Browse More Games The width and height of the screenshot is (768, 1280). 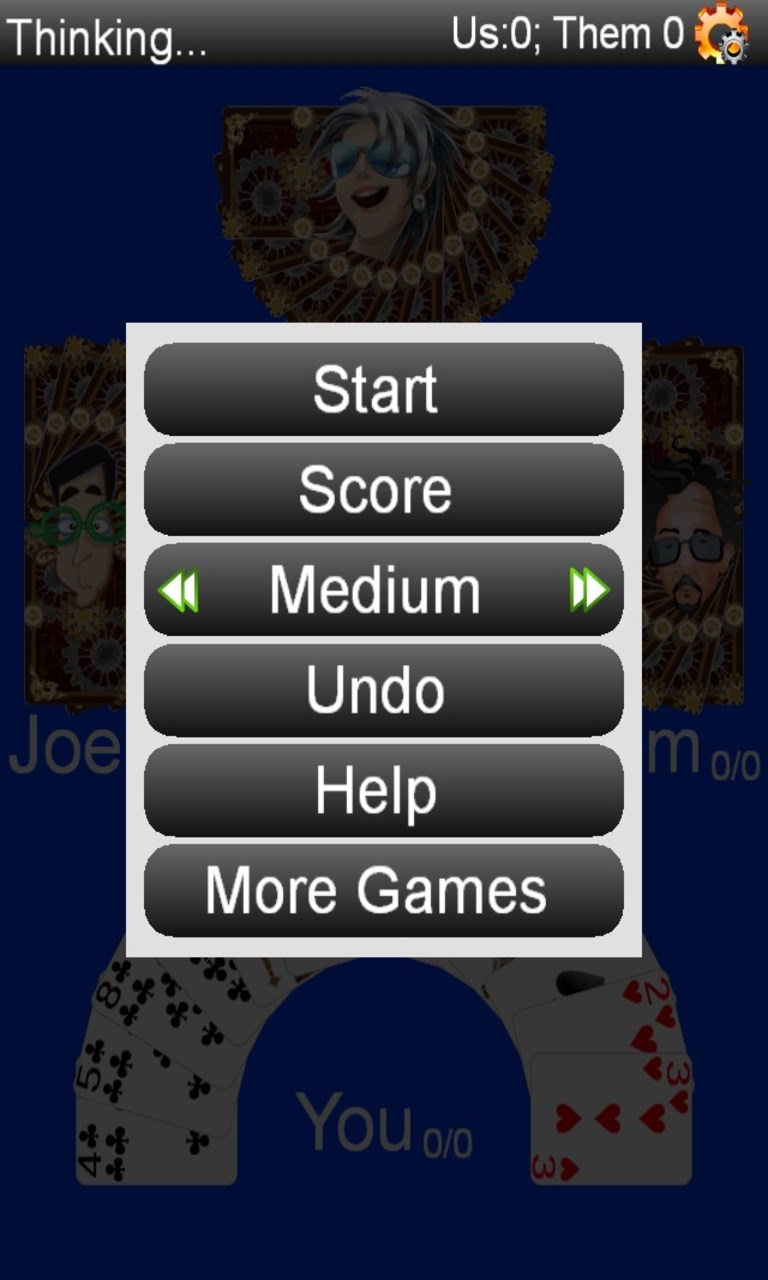click(383, 890)
